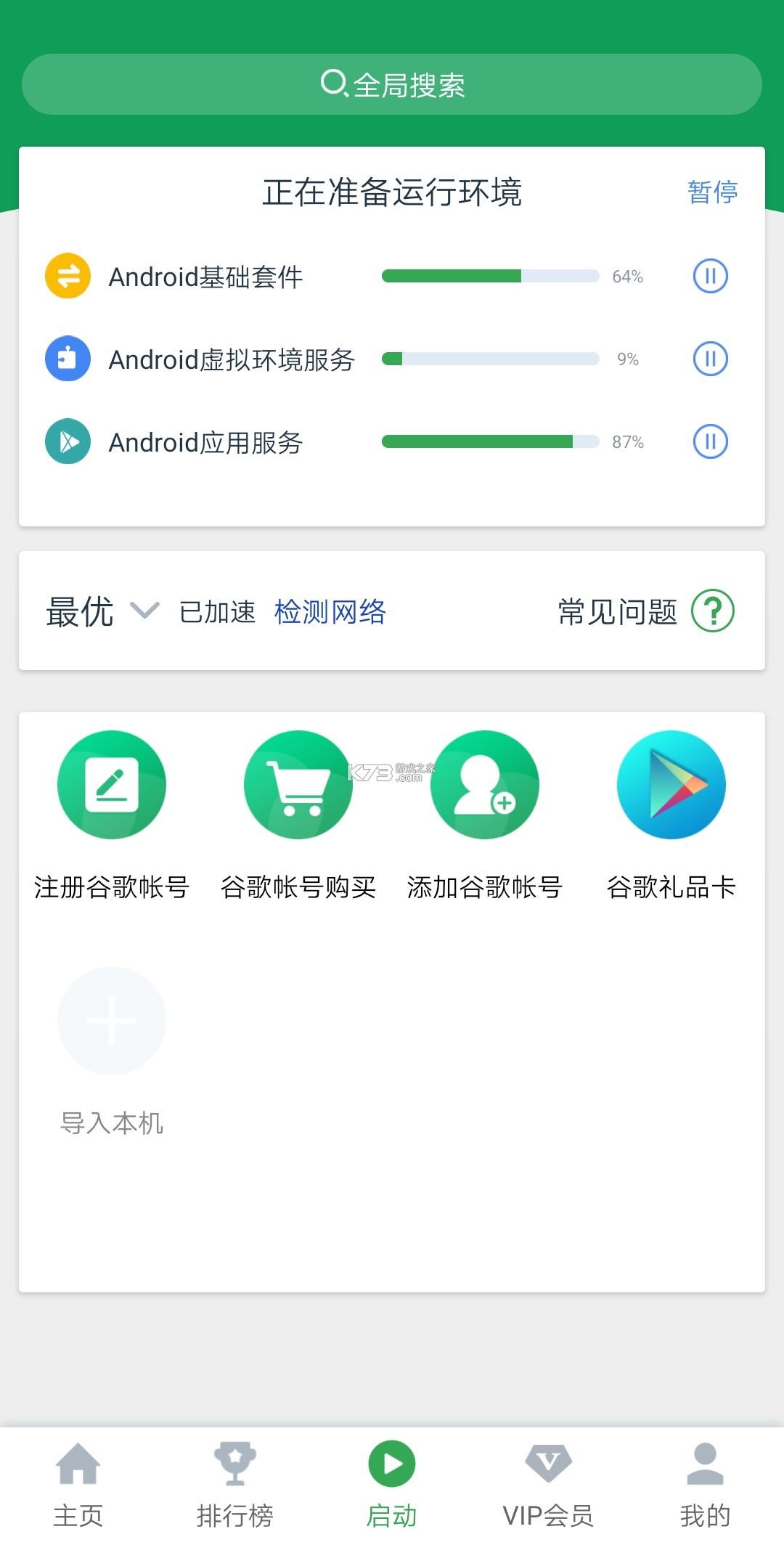Tap the 导入本机 plus icon
The width and height of the screenshot is (784, 1545).
[x=111, y=1021]
